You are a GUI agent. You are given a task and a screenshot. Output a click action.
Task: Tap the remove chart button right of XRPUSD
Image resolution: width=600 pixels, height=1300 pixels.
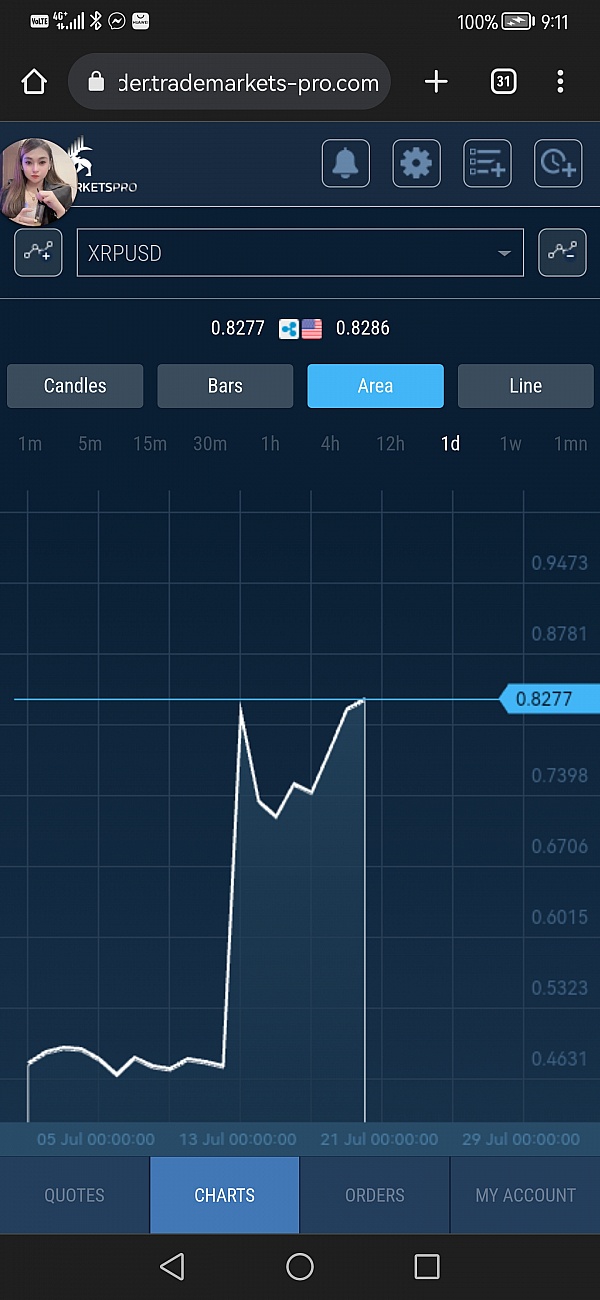562,252
